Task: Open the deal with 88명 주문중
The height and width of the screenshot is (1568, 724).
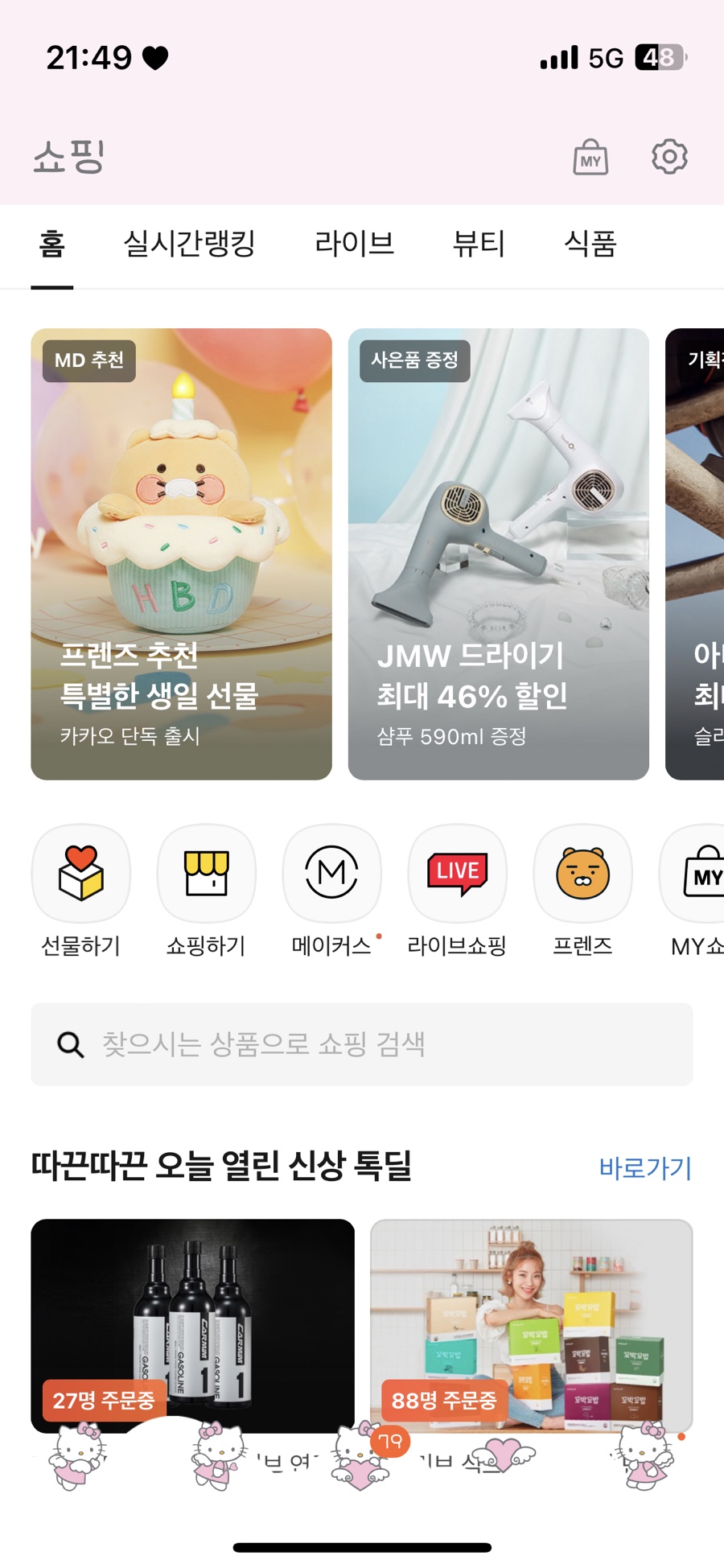Action: pyautogui.click(x=531, y=1319)
